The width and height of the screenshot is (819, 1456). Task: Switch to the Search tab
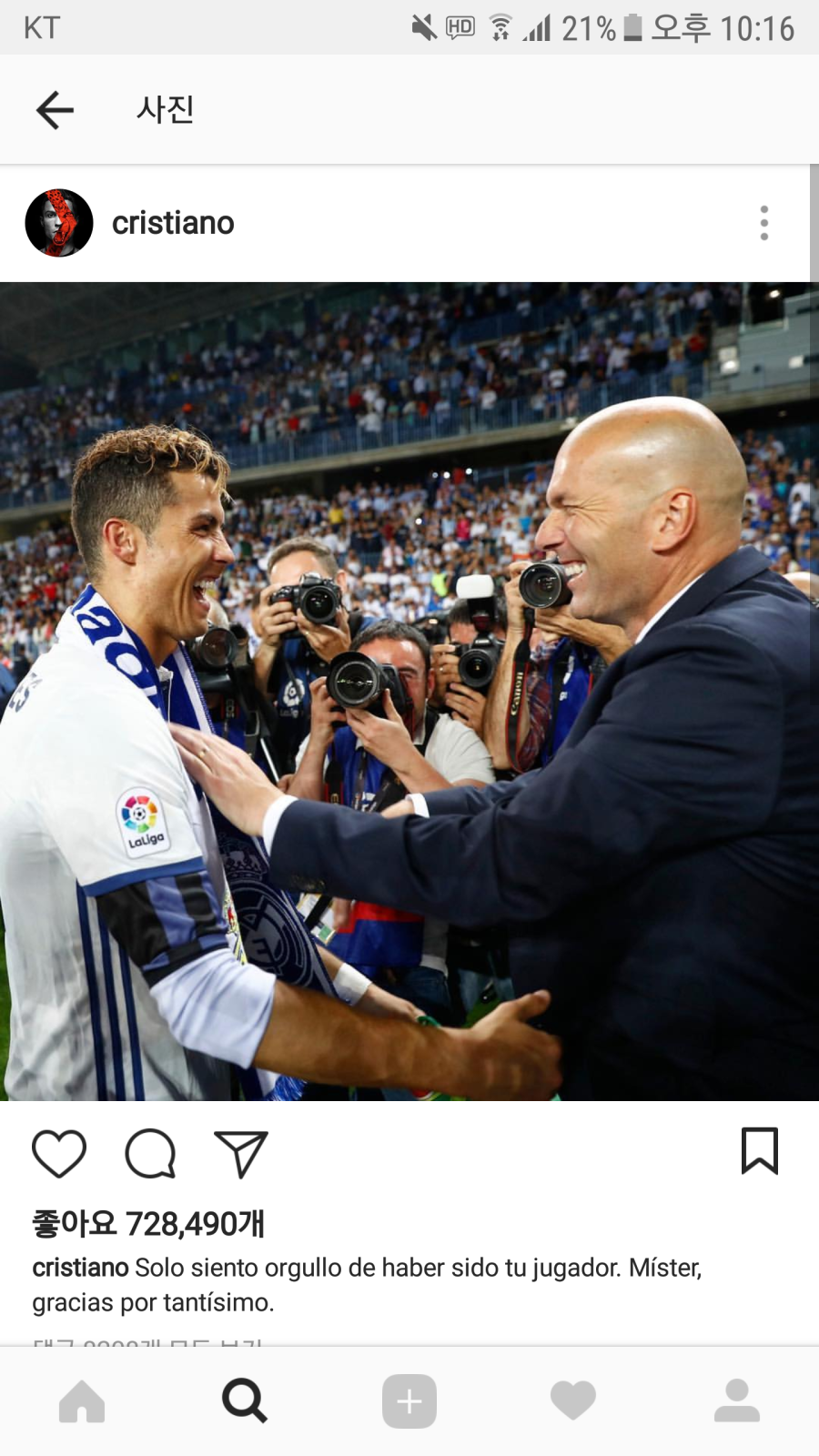[245, 1401]
